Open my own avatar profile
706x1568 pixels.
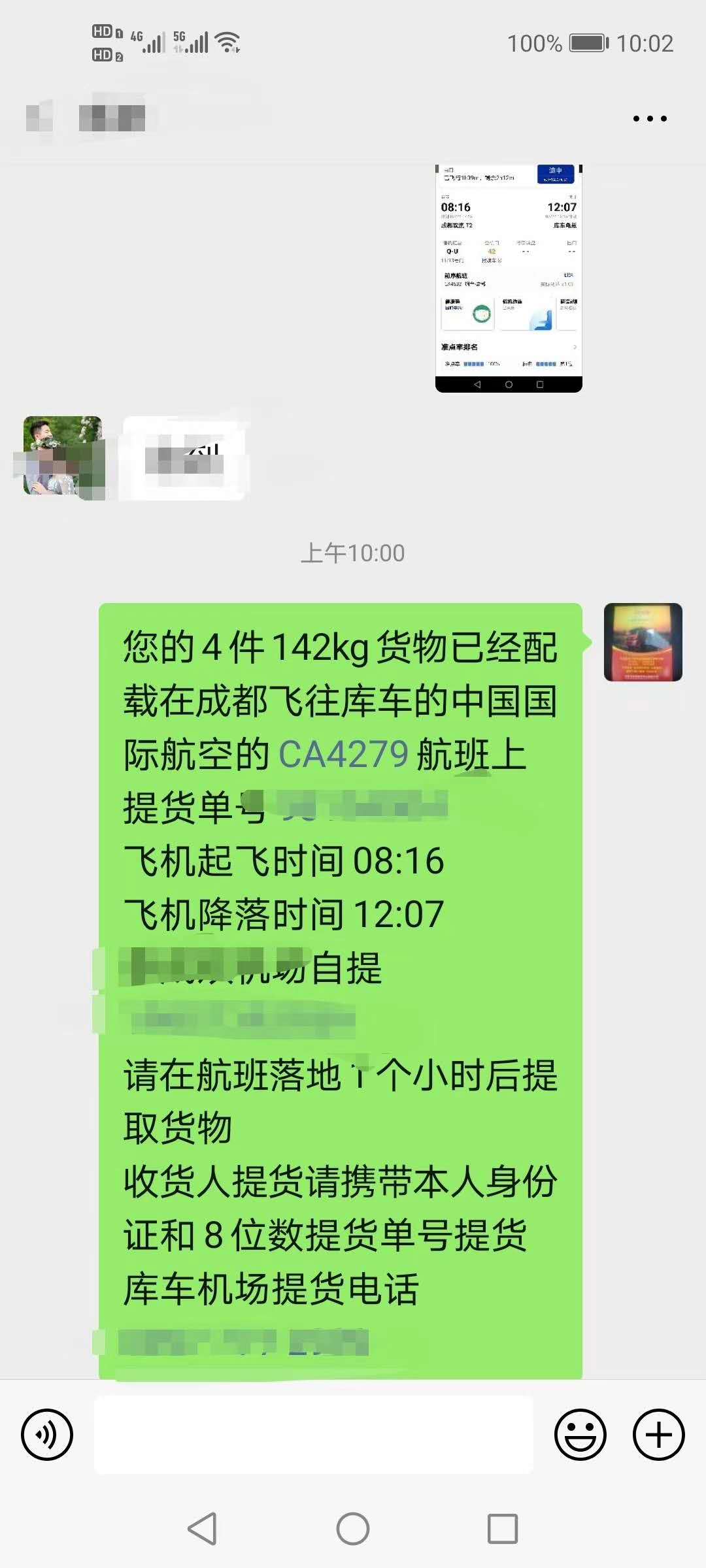(x=643, y=642)
